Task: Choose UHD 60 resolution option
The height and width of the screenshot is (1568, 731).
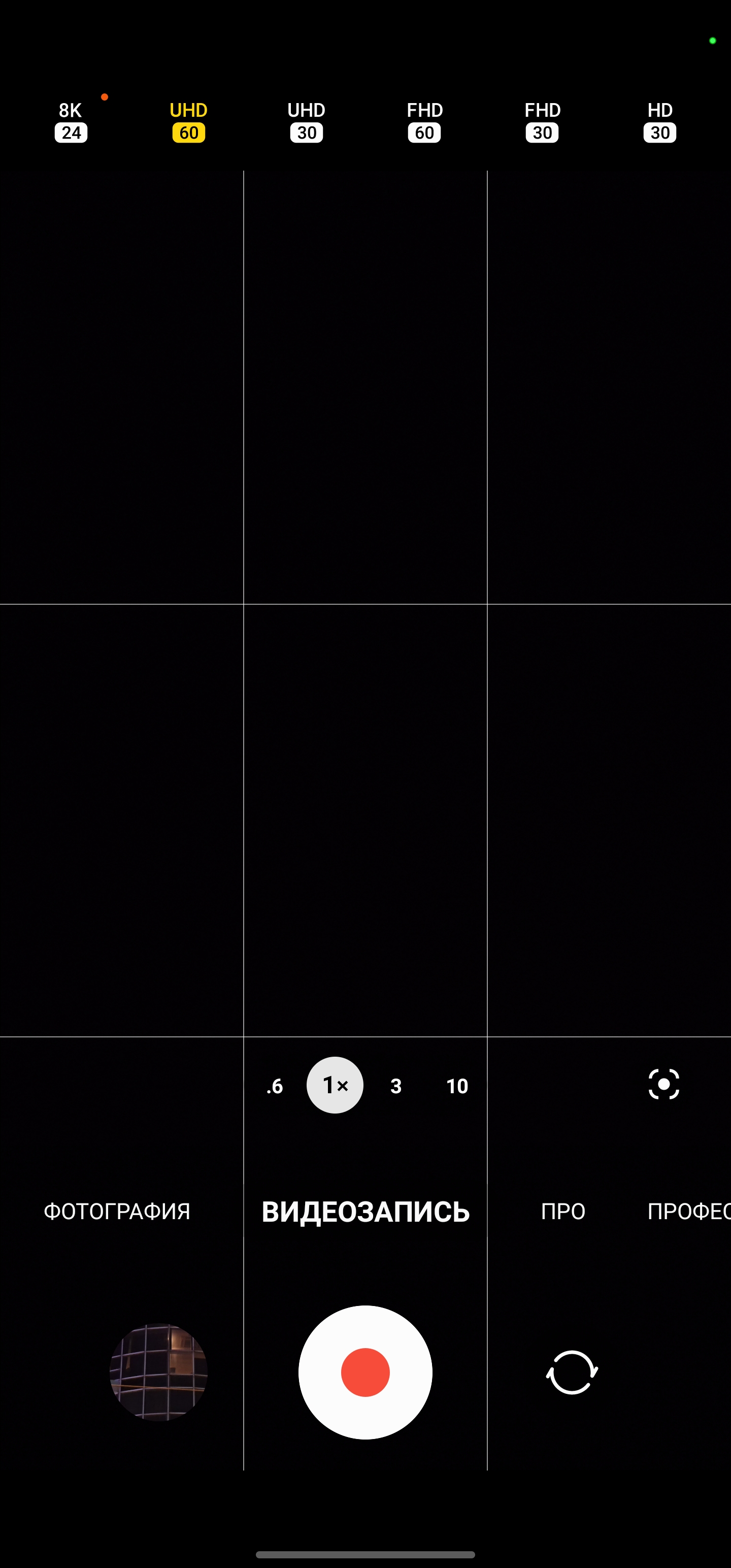Action: coord(189,122)
